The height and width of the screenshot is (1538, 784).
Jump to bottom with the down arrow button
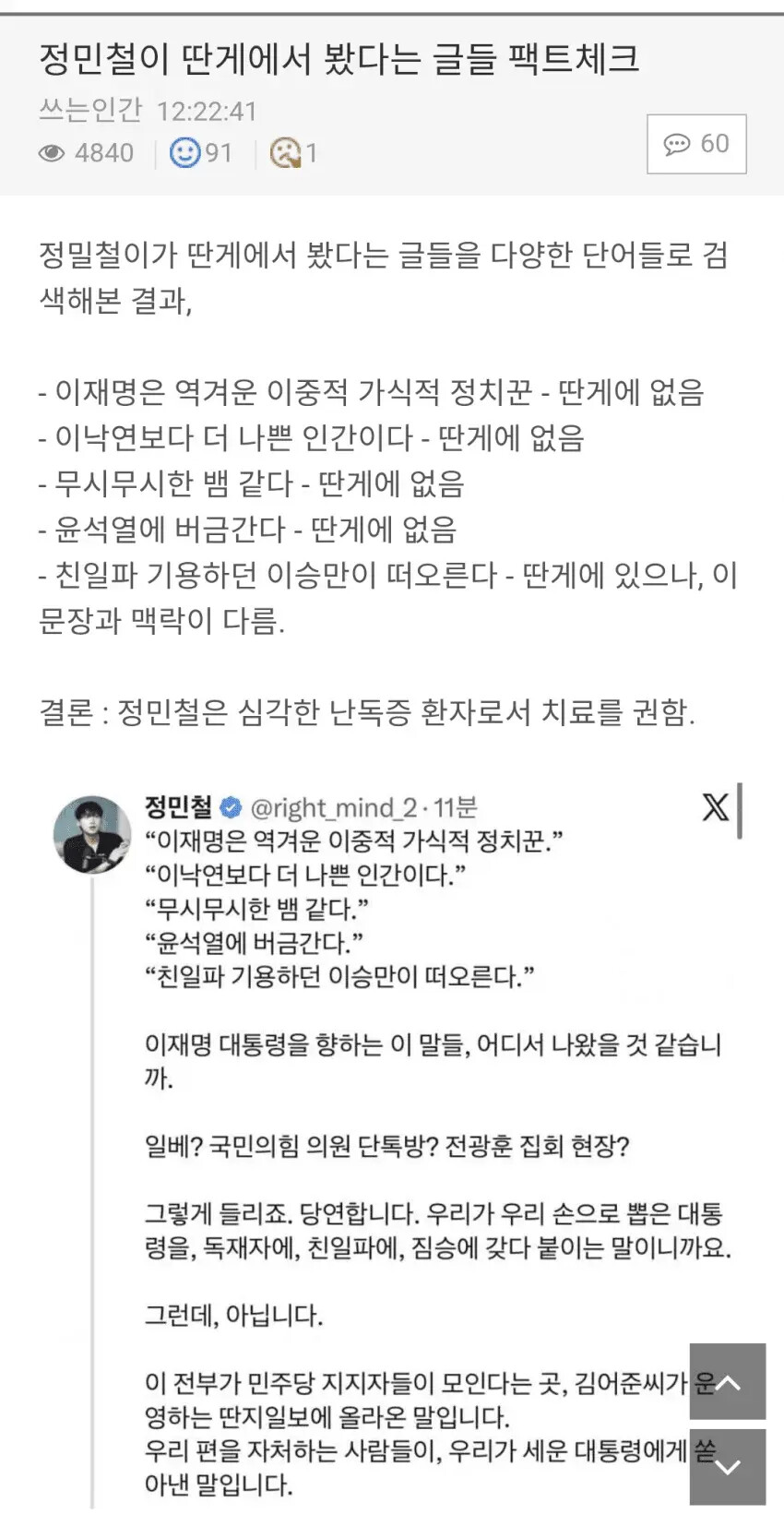click(x=728, y=1467)
